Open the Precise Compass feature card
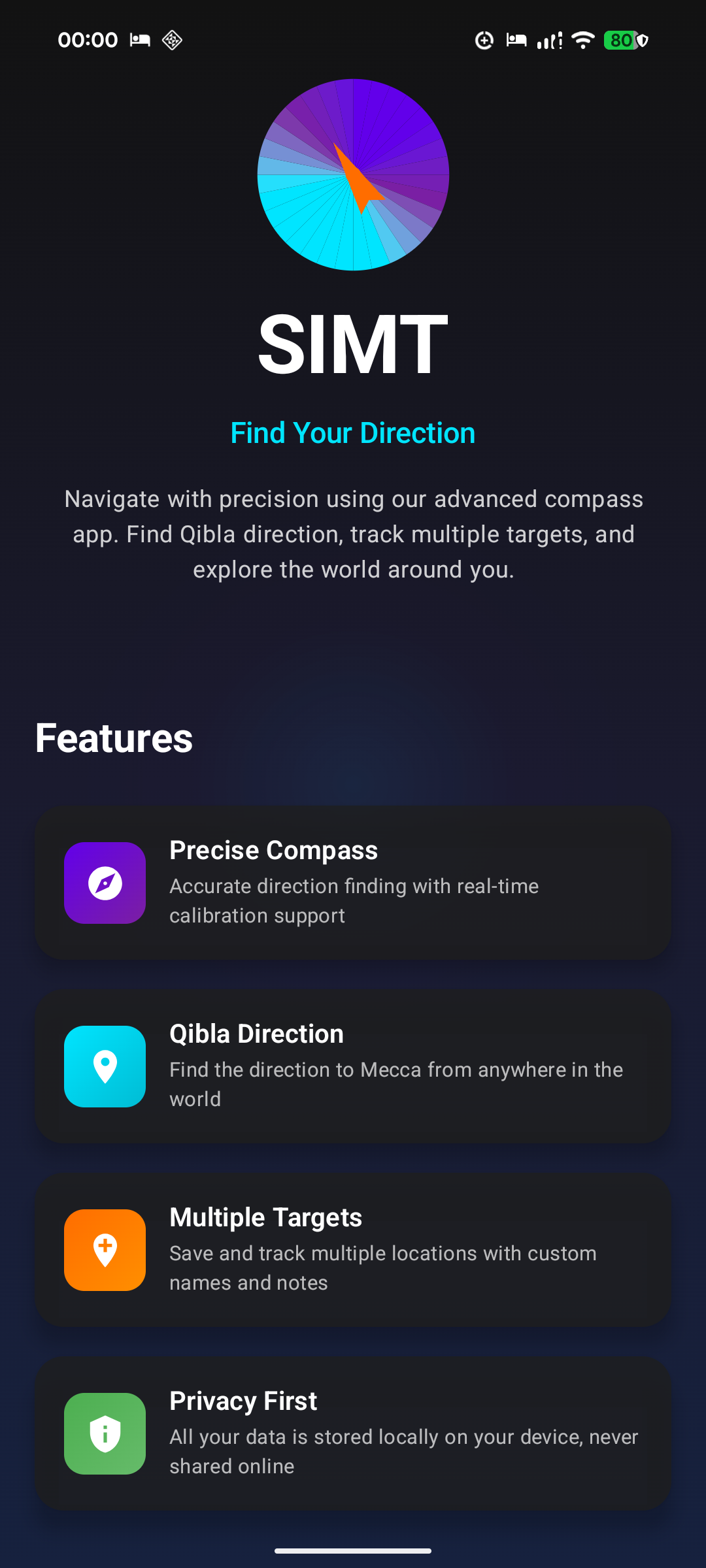706x1568 pixels. coord(353,883)
